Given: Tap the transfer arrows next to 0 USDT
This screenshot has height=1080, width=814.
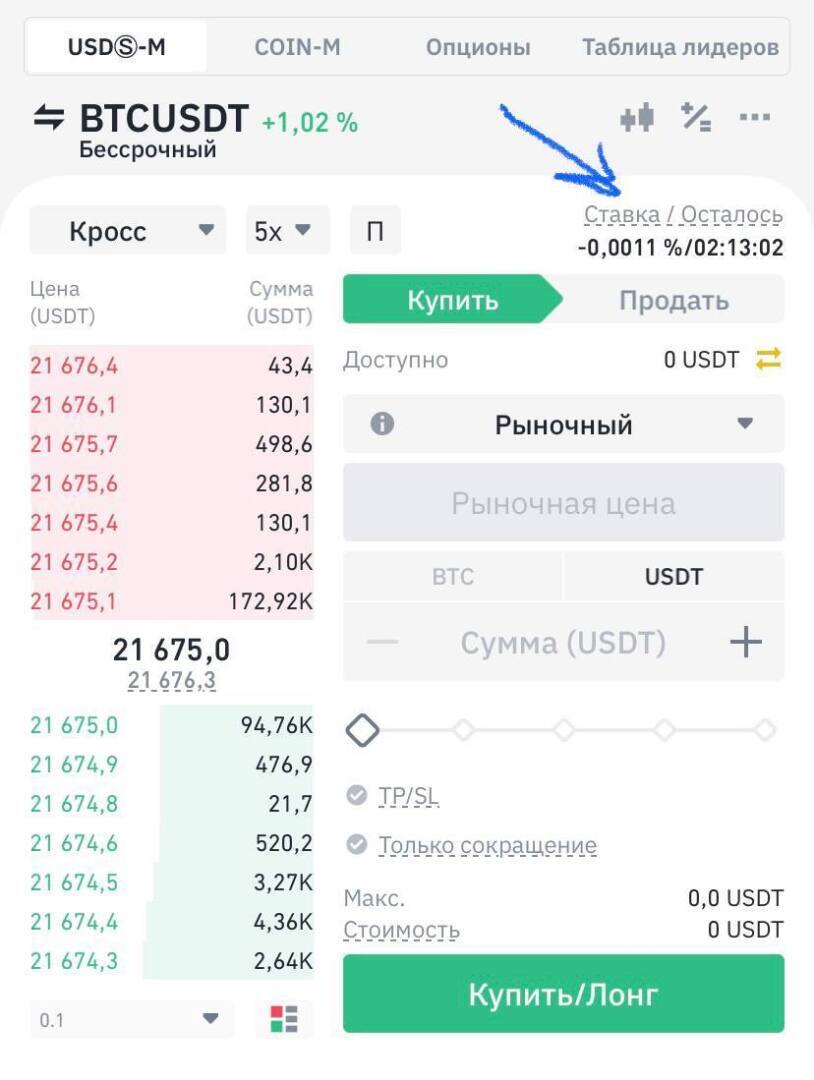Looking at the screenshot, I should (x=768, y=359).
